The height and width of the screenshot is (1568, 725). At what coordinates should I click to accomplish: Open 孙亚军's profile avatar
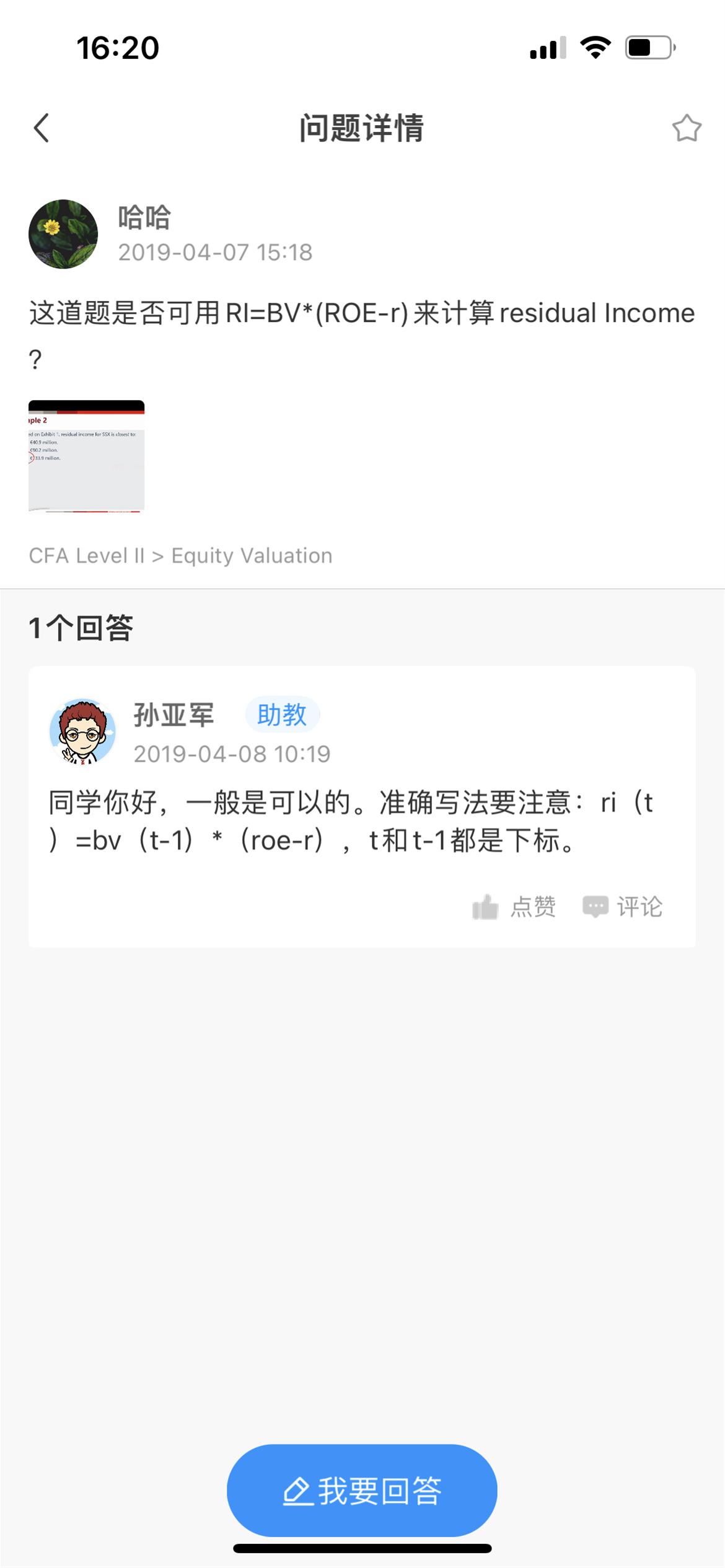click(x=82, y=731)
